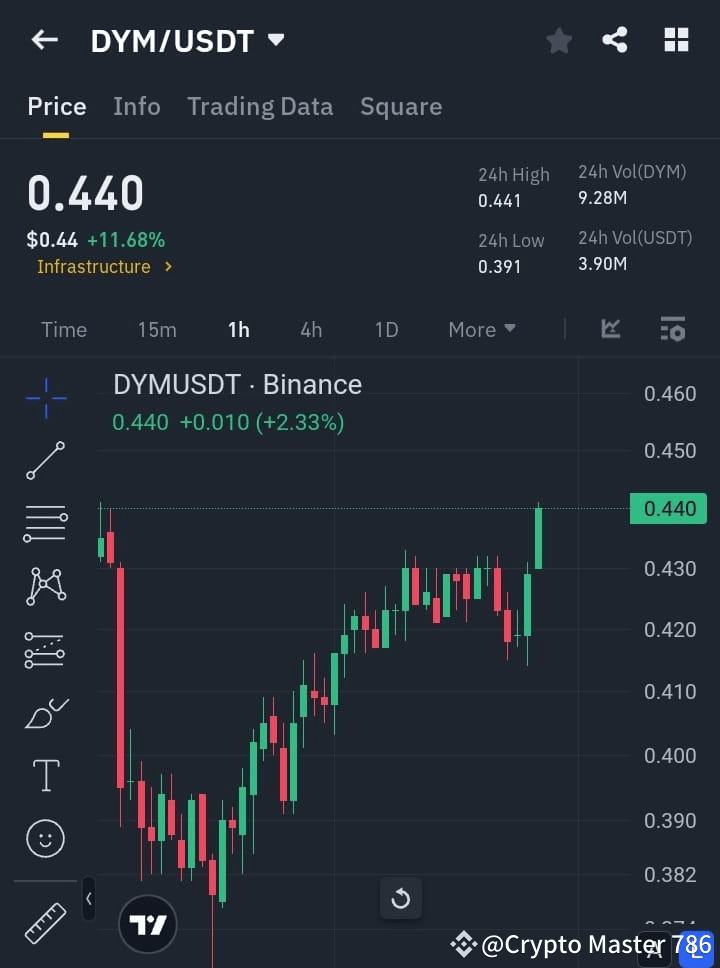
Task: Select the trend line drawing tool
Action: 45,461
